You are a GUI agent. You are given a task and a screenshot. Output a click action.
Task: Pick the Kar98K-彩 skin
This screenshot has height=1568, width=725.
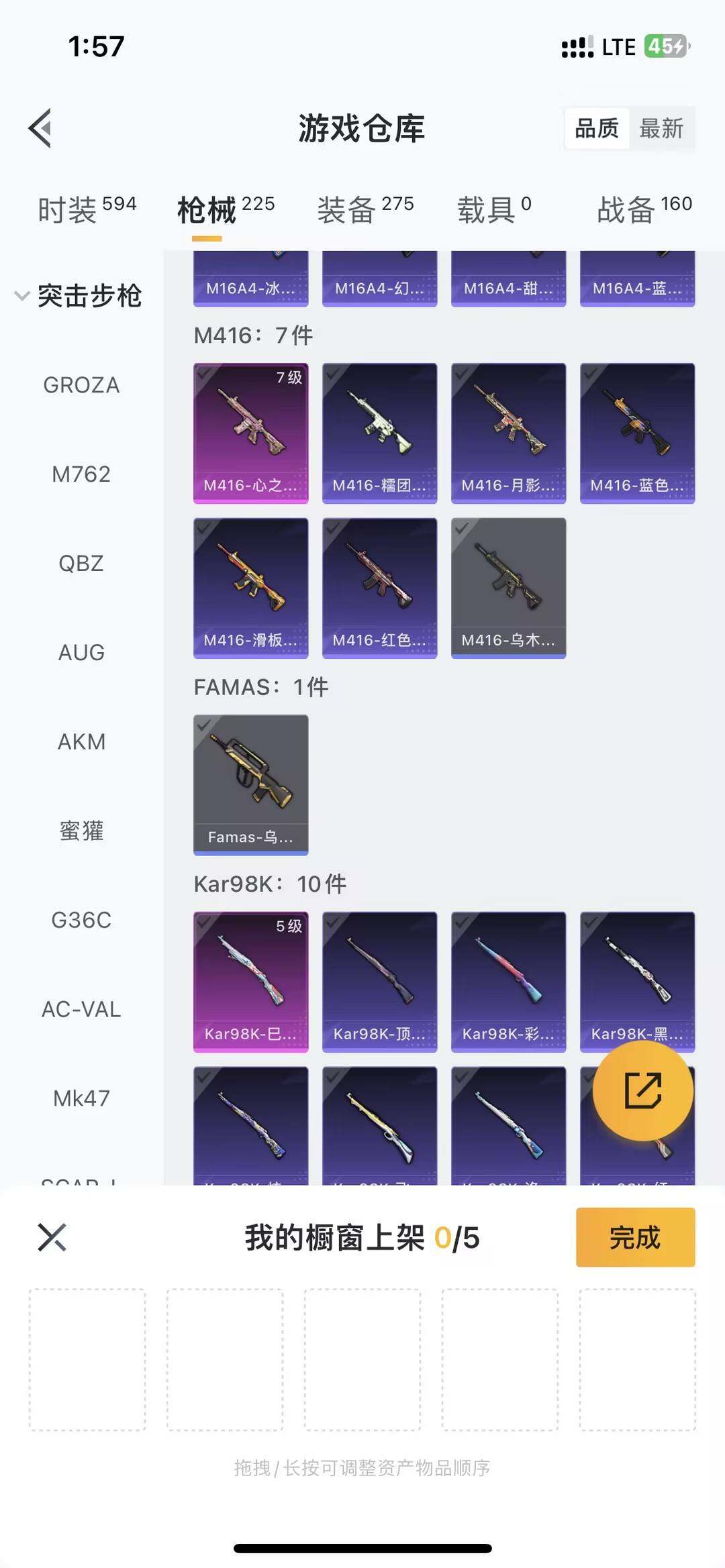tap(508, 981)
